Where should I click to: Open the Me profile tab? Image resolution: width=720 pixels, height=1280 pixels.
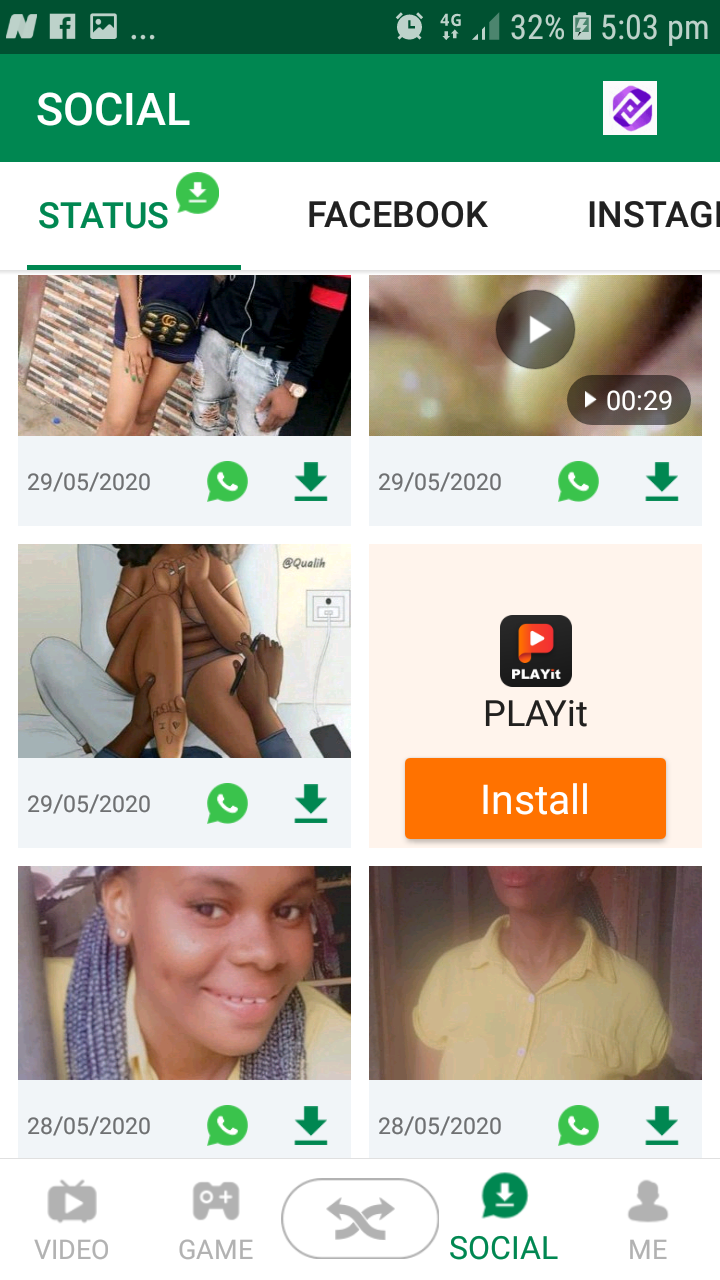[648, 1218]
